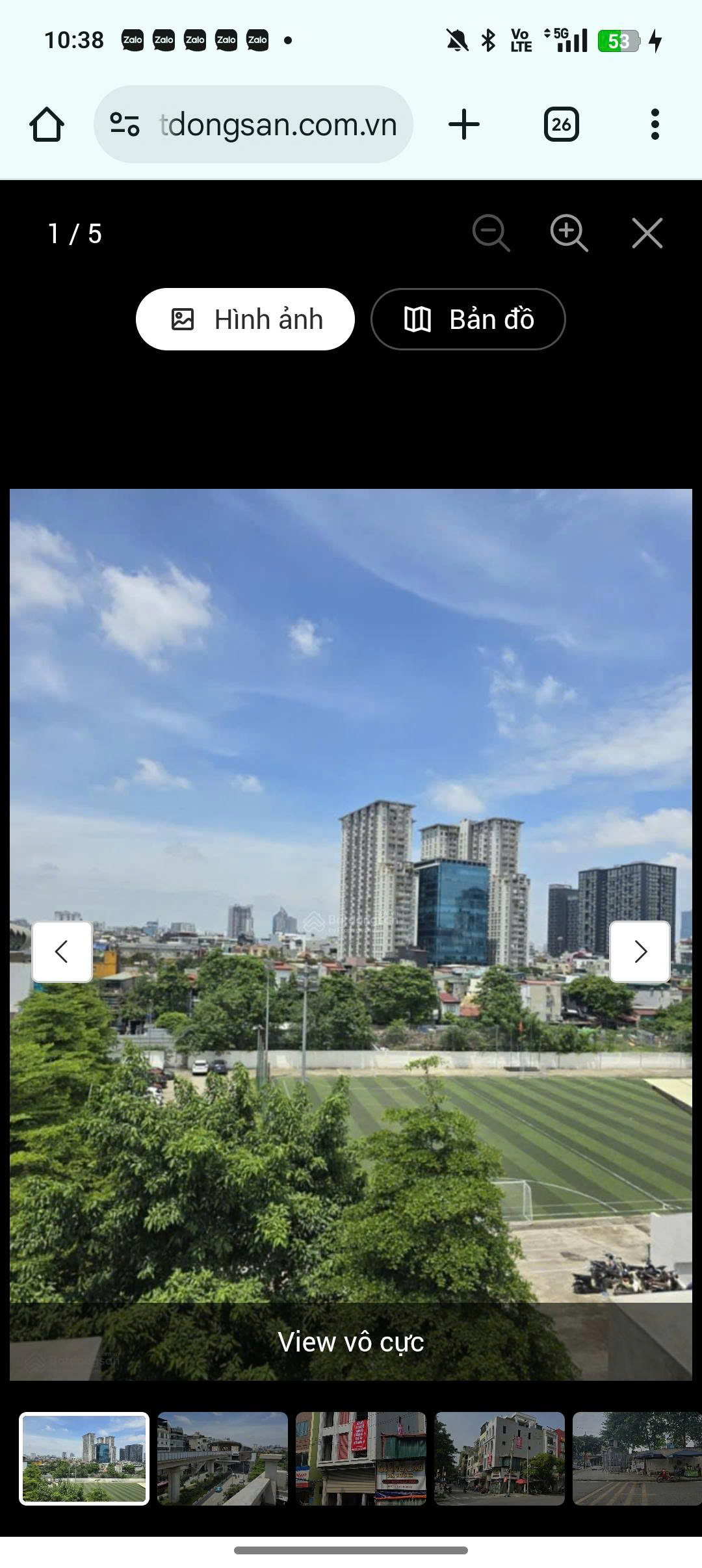Switch to the Hình ảnh tab
702x1568 pixels.
coord(245,319)
